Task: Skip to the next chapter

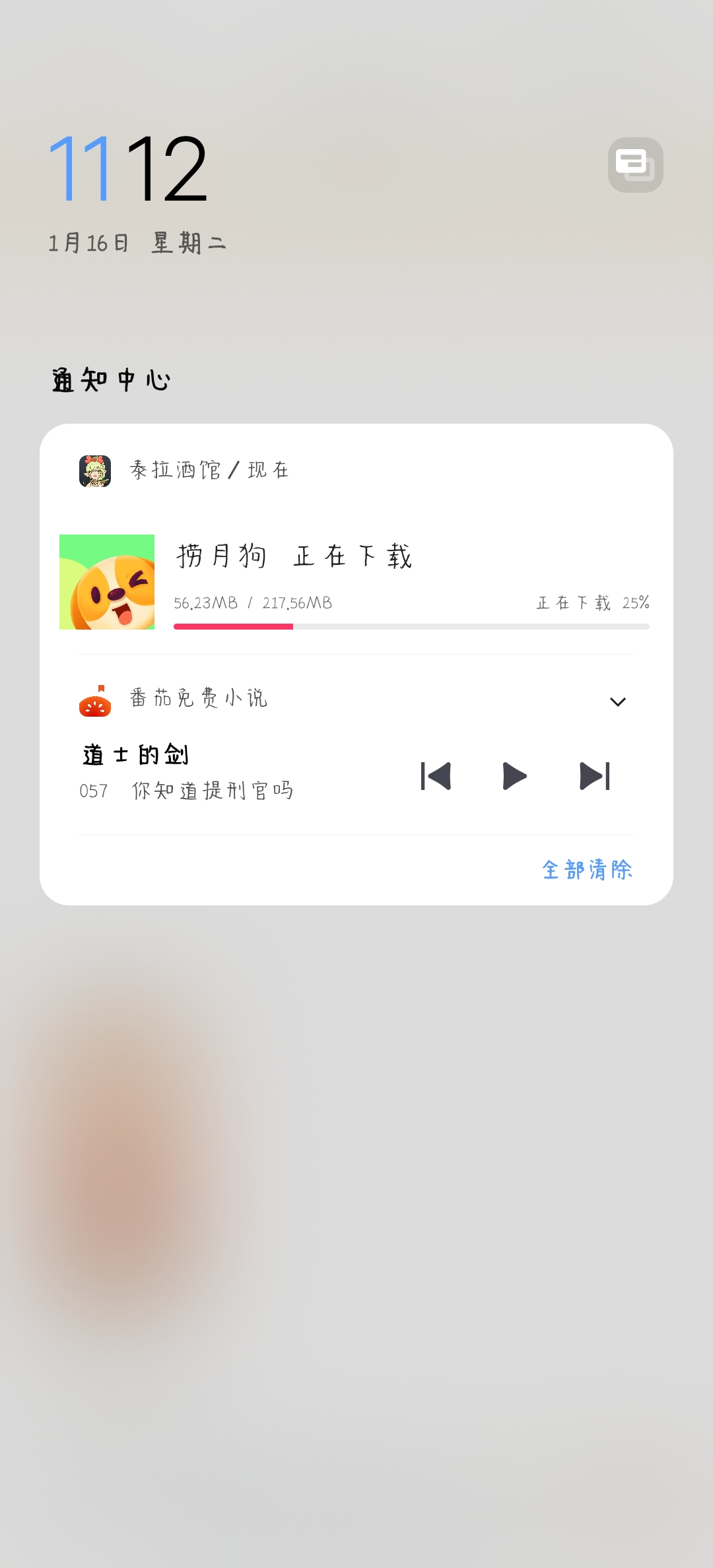Action: [594, 776]
